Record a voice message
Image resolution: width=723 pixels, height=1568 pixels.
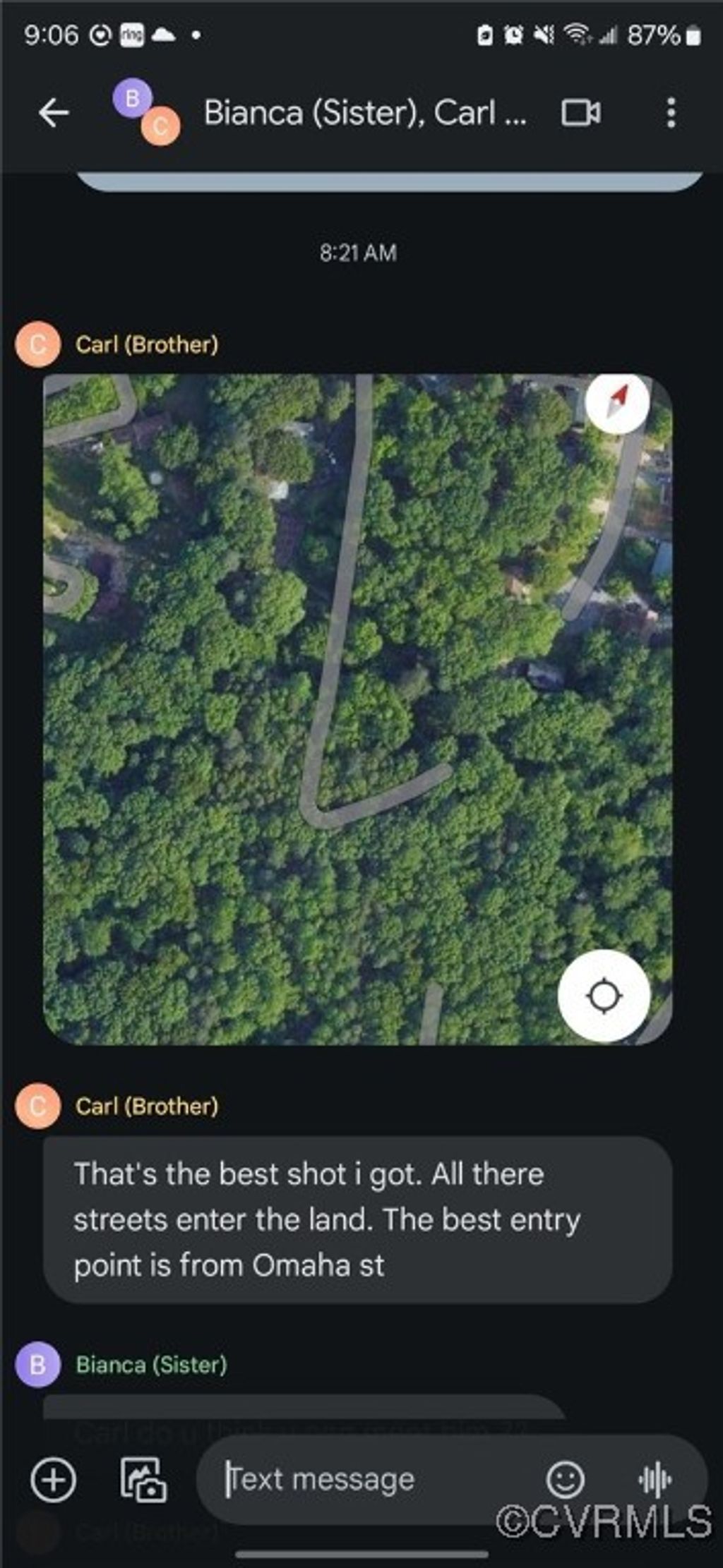pos(655,1479)
